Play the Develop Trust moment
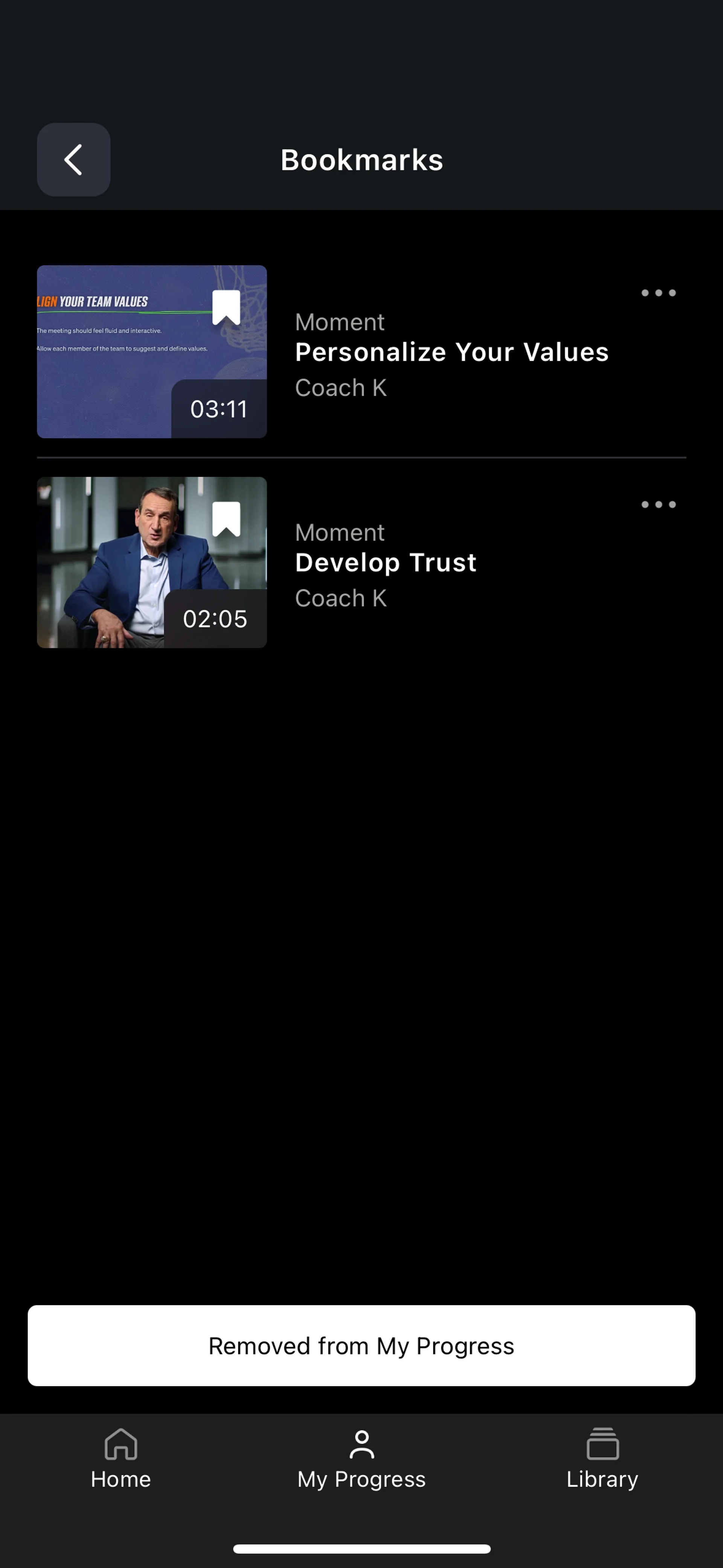Viewport: 723px width, 1568px height. (x=151, y=562)
